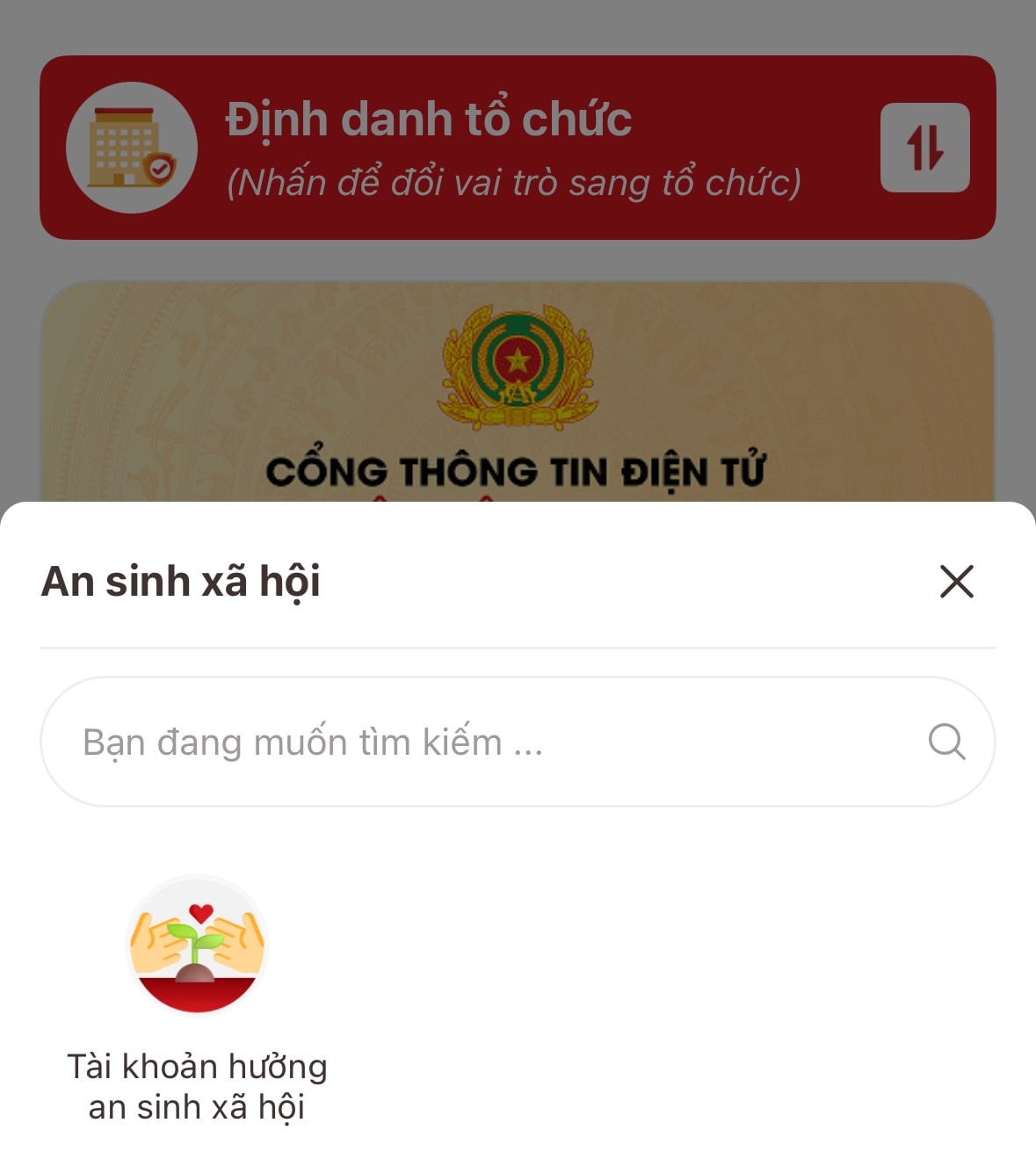Click the Tài khoản hưởng an sinh xã hội link
The height and width of the screenshot is (1159, 1036).
[198, 1085]
